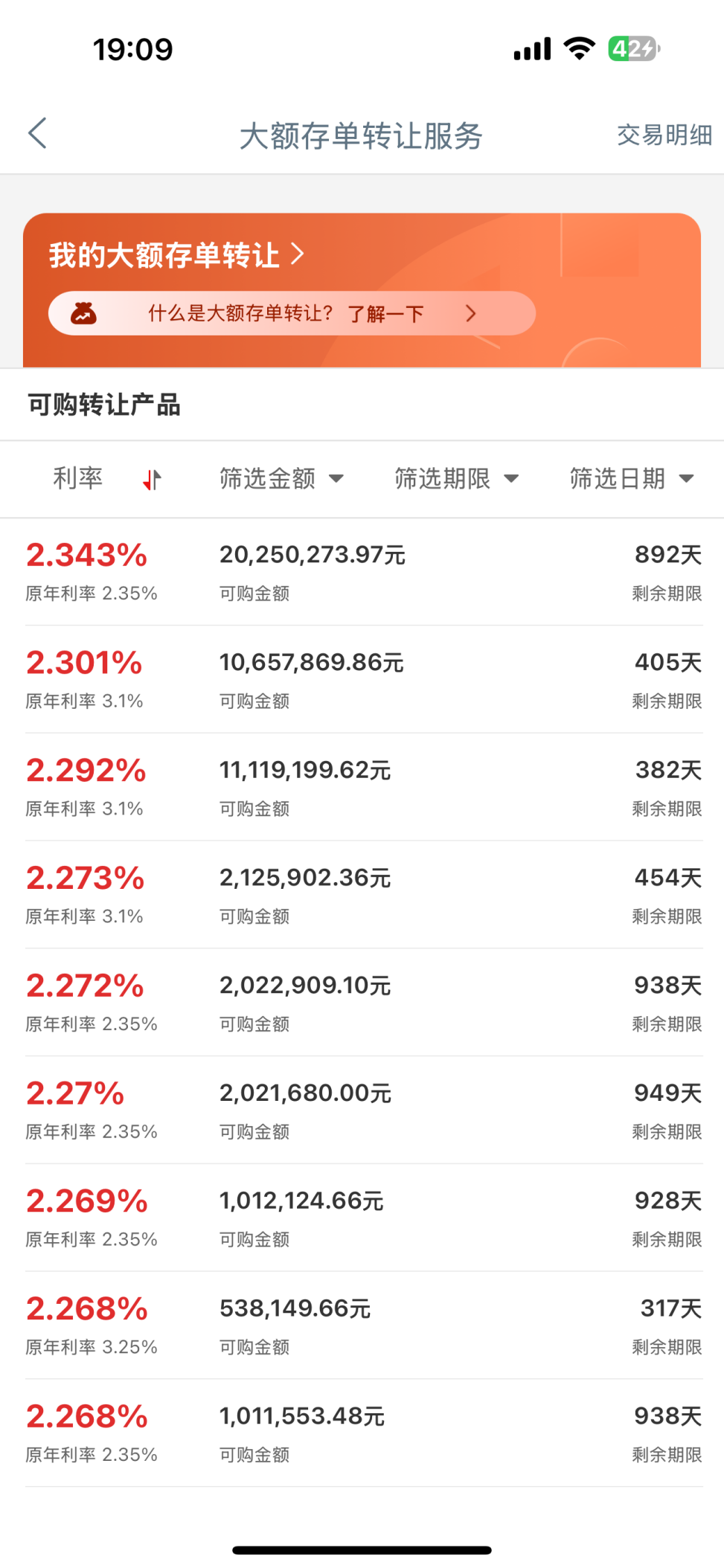Open the 2.27% product with 949天
The height and width of the screenshot is (1568, 724).
[363, 1111]
